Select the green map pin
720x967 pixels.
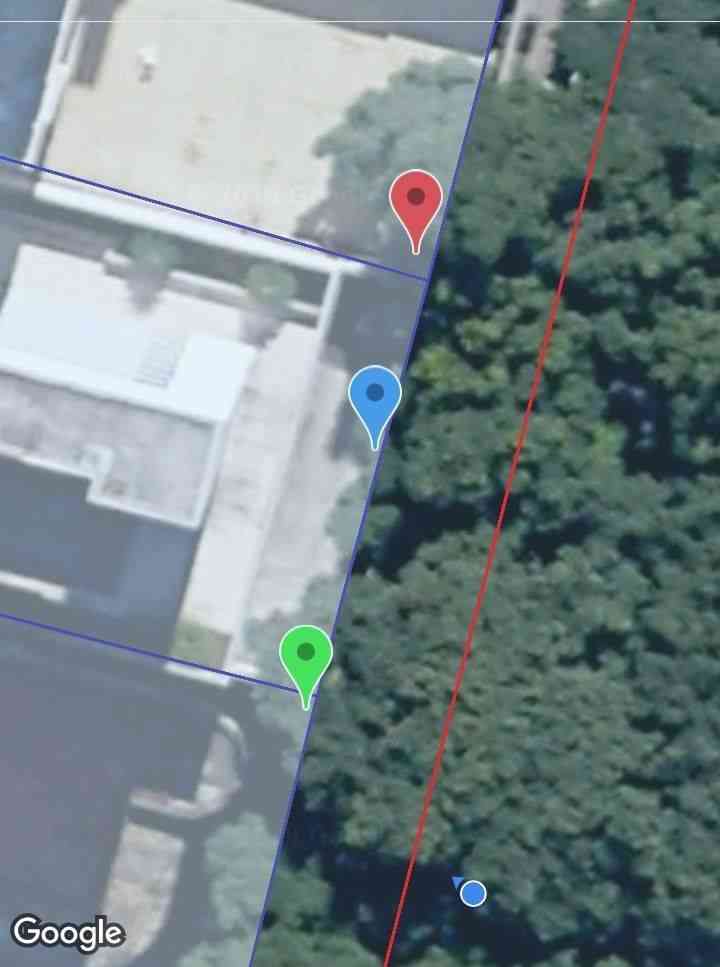click(306, 657)
